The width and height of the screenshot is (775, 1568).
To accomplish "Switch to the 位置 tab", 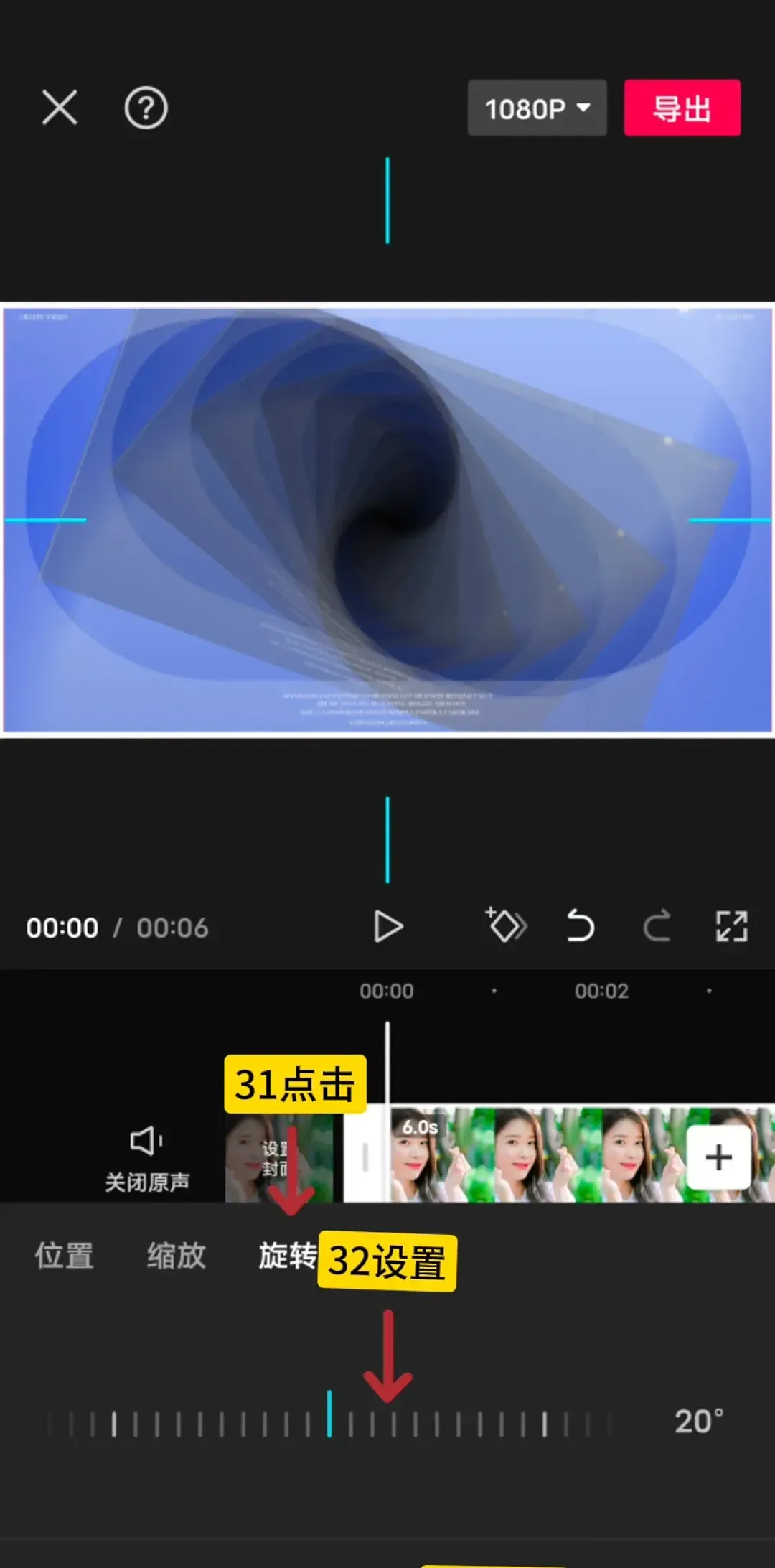I will click(65, 1256).
